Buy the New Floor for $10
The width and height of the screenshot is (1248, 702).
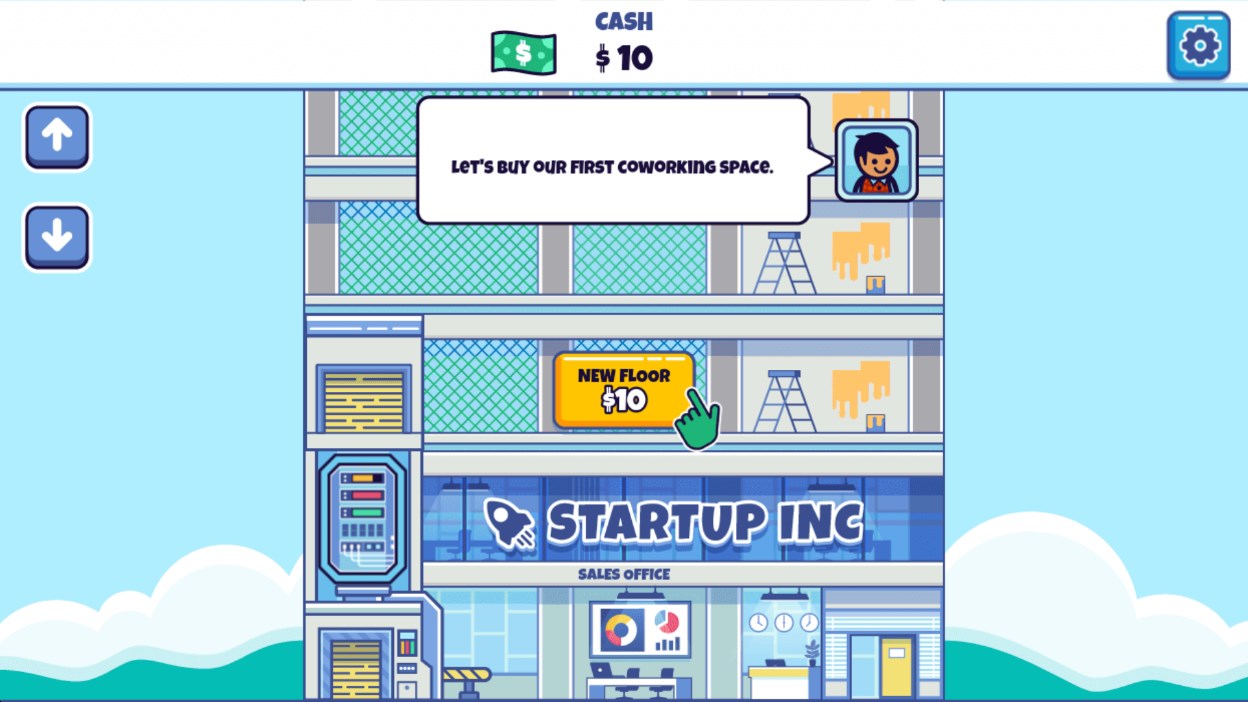pyautogui.click(x=623, y=390)
